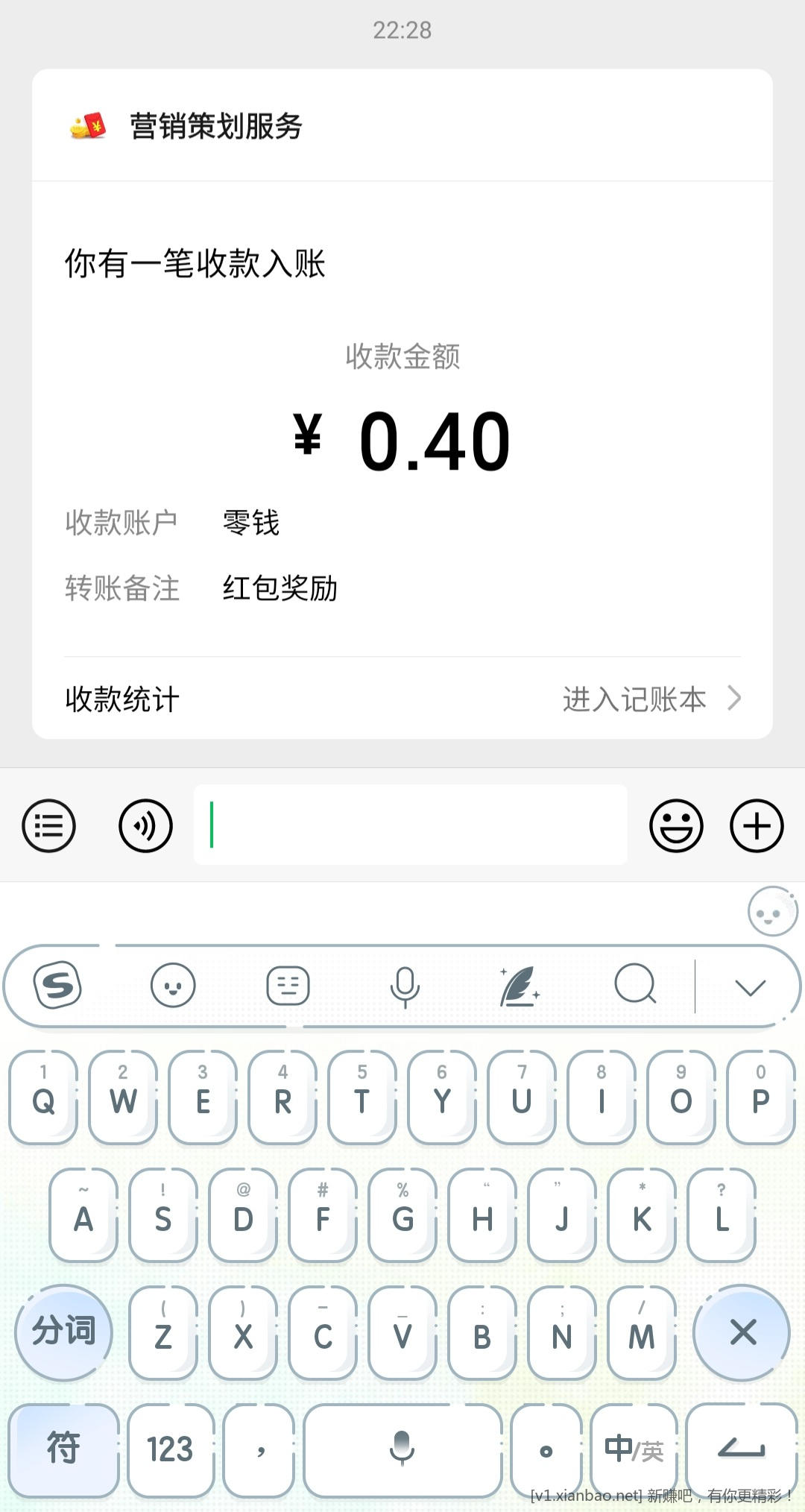Toggle 中/英 input language key

634,1449
